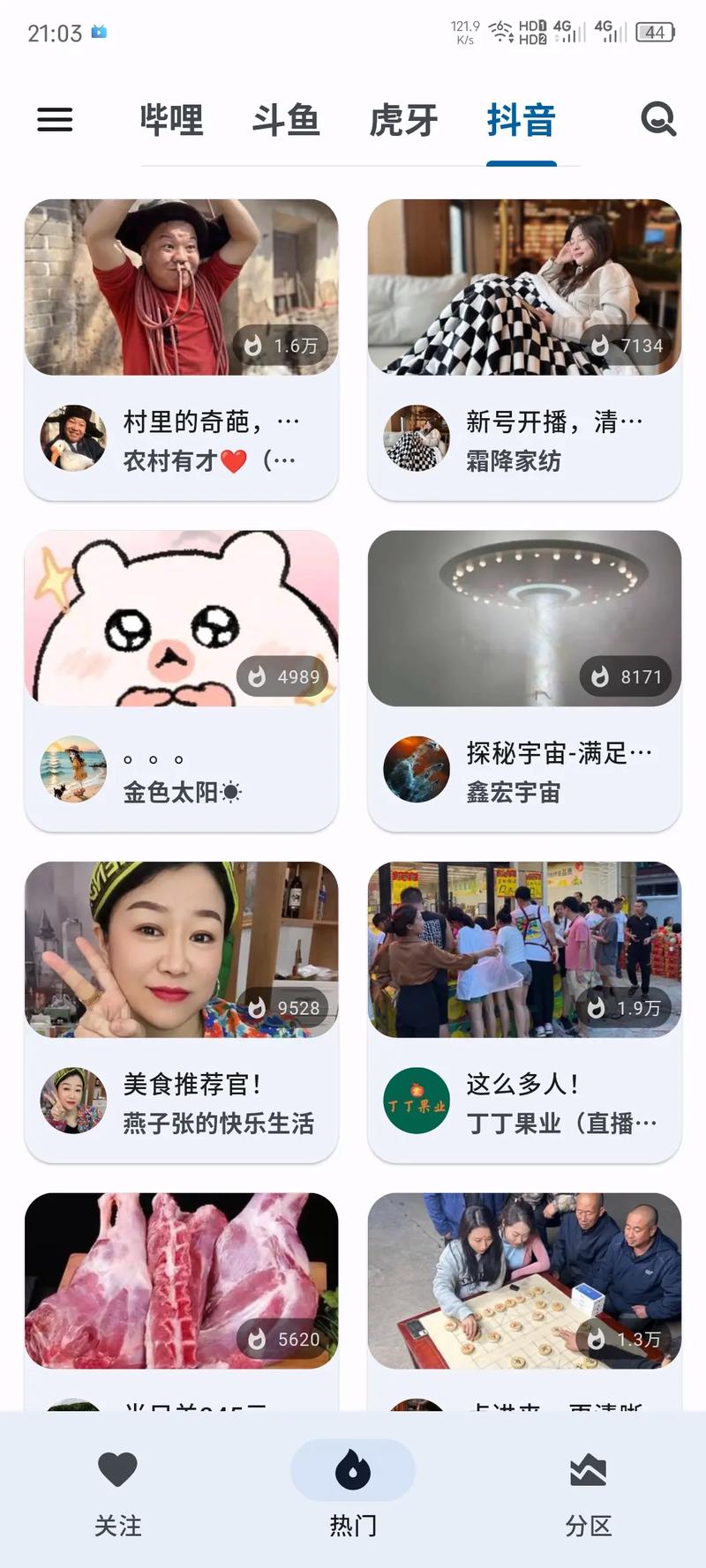This screenshot has height=1568, width=706.
Task: Stay on the 抖音 tab
Action: (x=521, y=120)
